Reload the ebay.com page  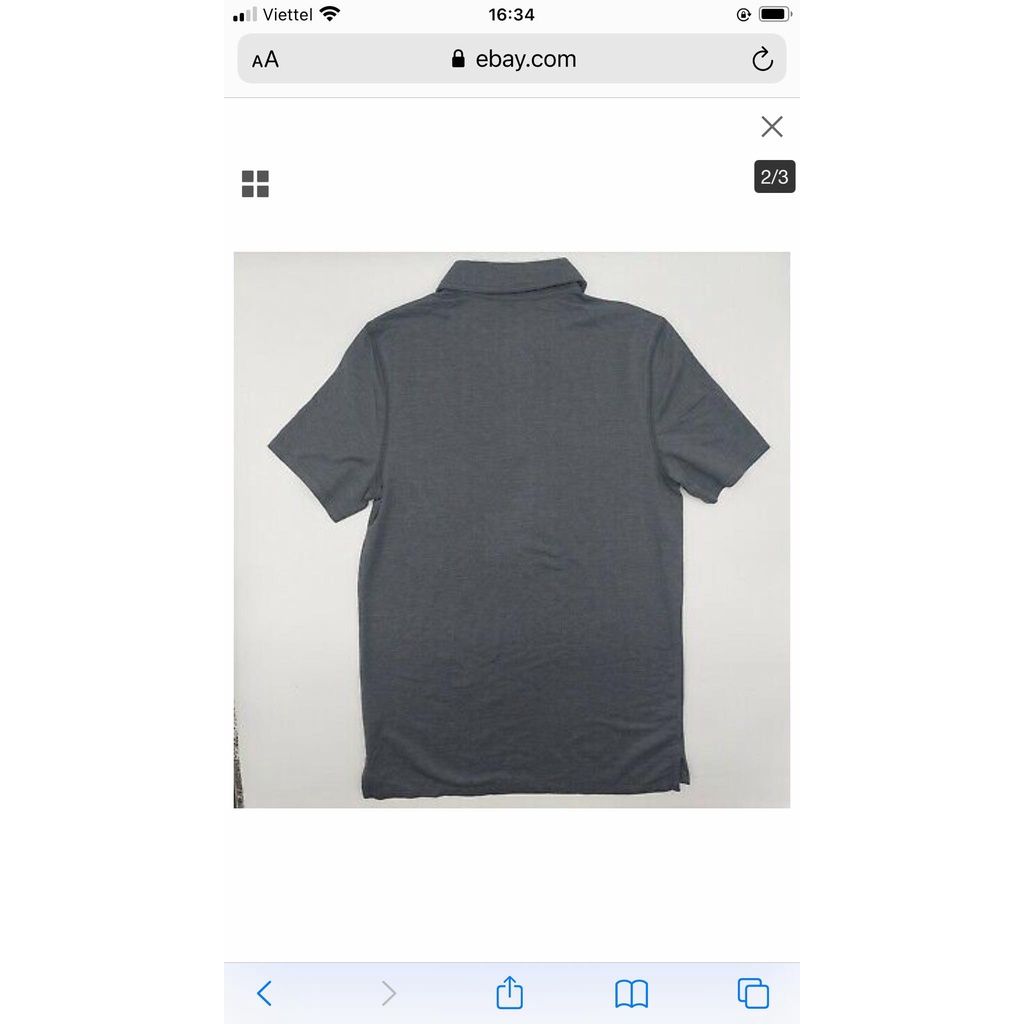click(762, 60)
